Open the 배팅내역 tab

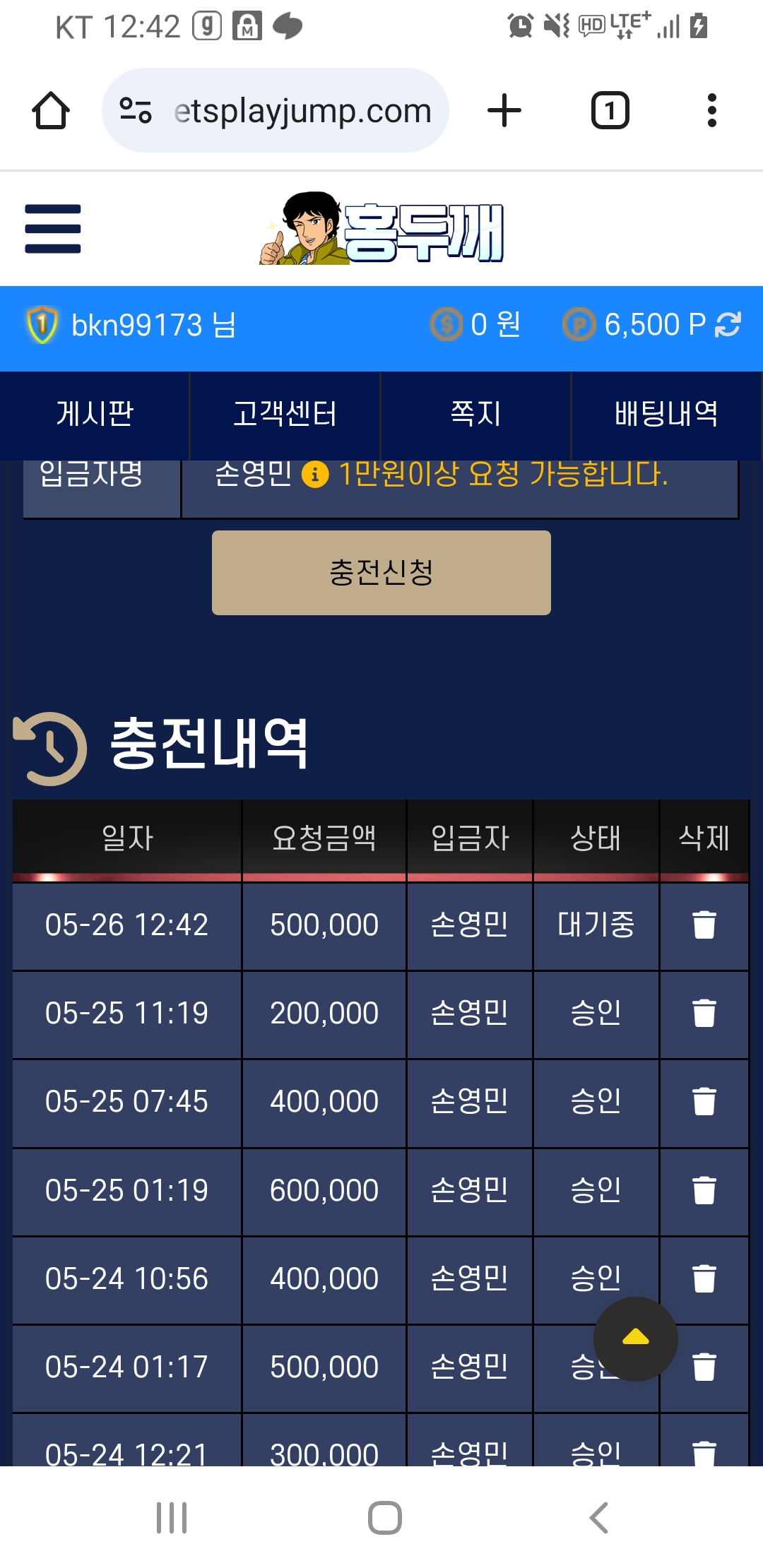point(666,413)
